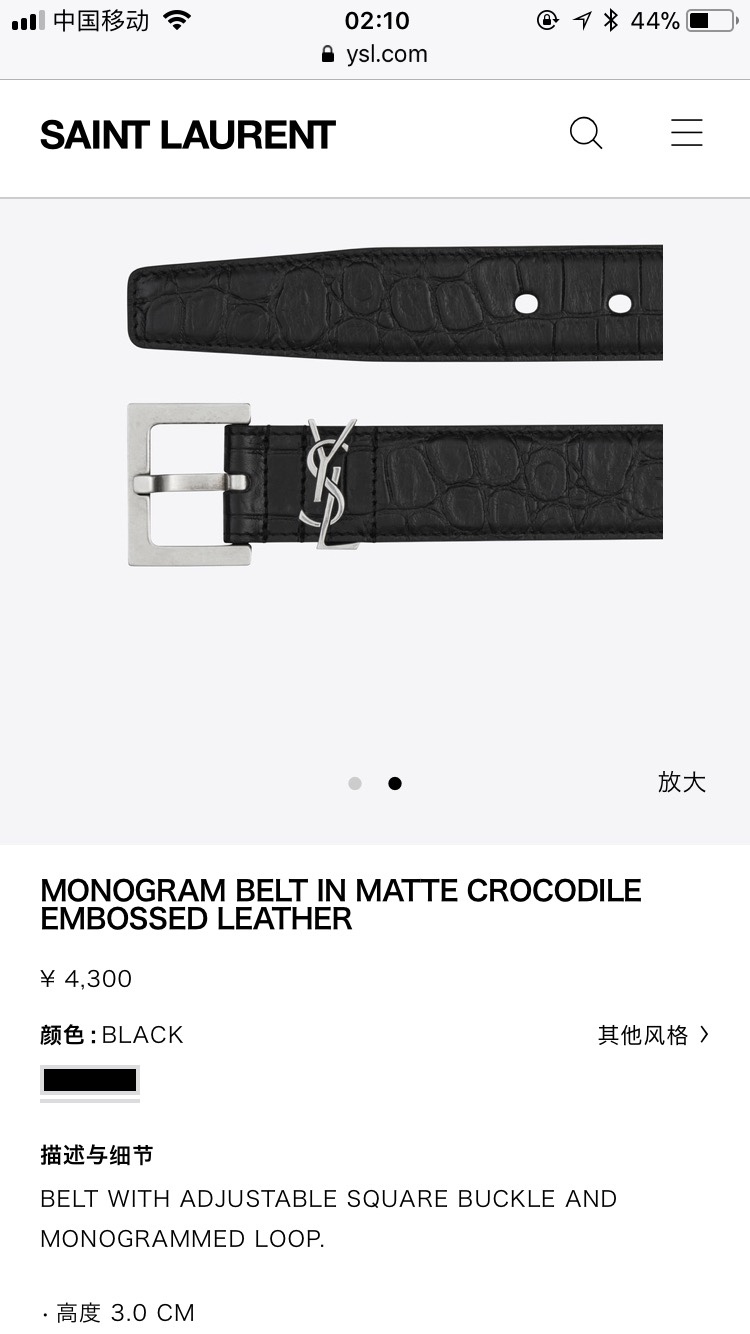Open 其他风格 other styles
Image resolution: width=750 pixels, height=1334 pixels.
click(x=653, y=1035)
